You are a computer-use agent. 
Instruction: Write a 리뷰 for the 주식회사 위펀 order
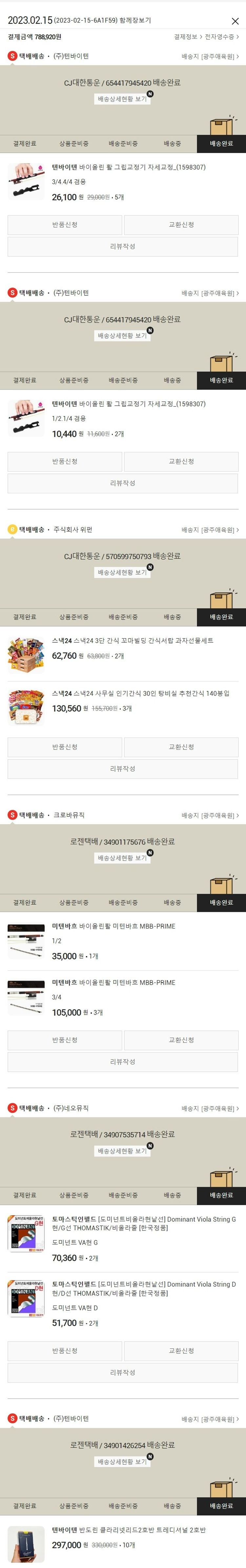click(x=122, y=769)
